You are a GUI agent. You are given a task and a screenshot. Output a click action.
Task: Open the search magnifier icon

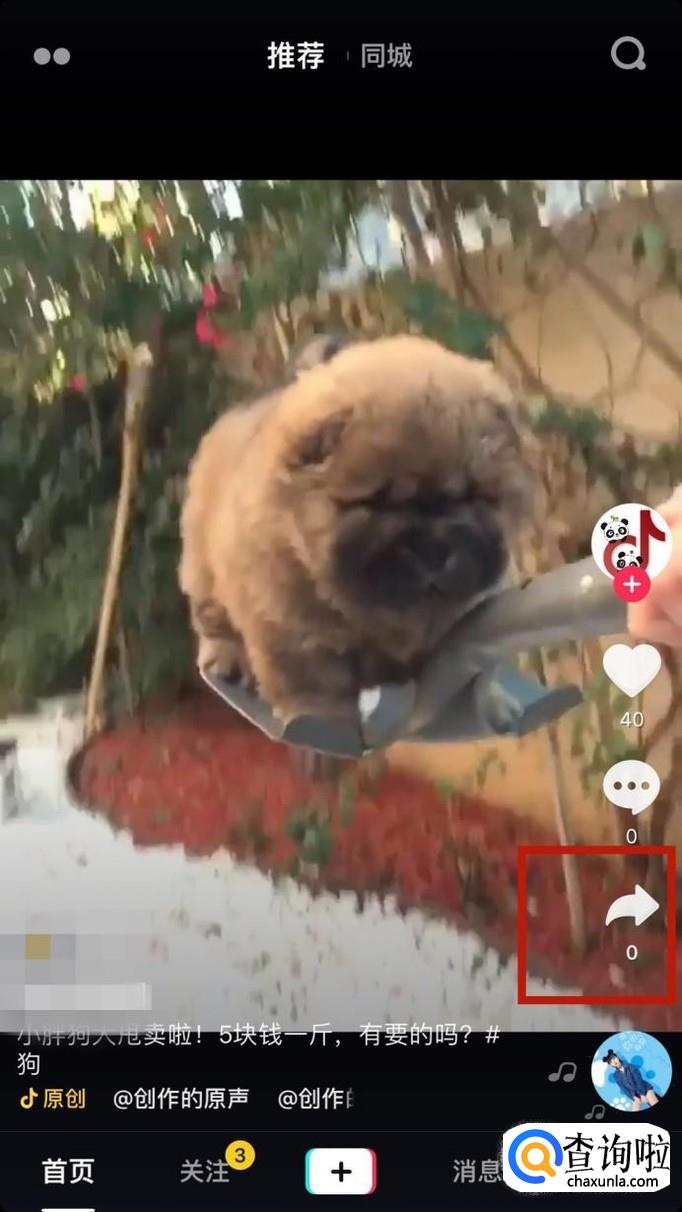(x=628, y=54)
